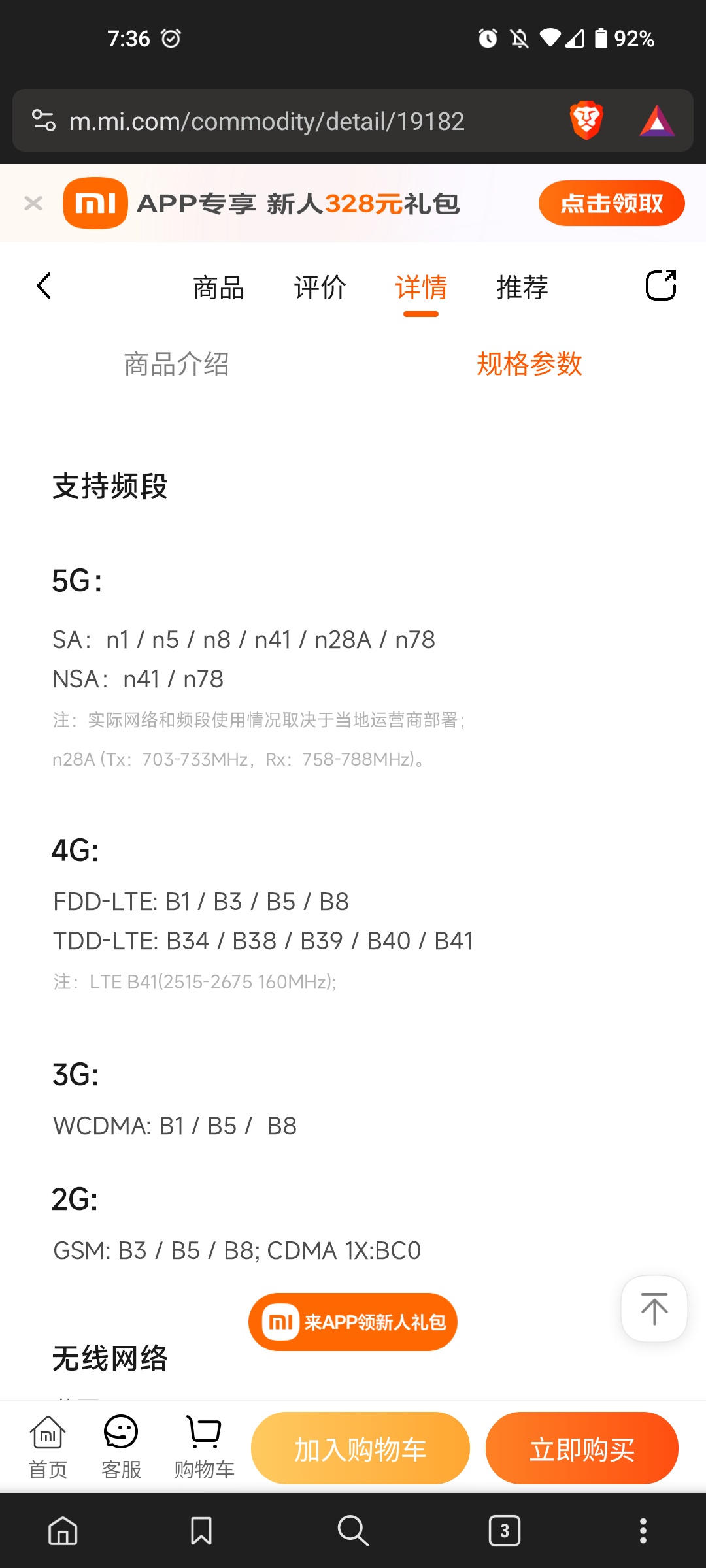706x1568 pixels.
Task: Show the 商品介绍 section
Action: [176, 364]
